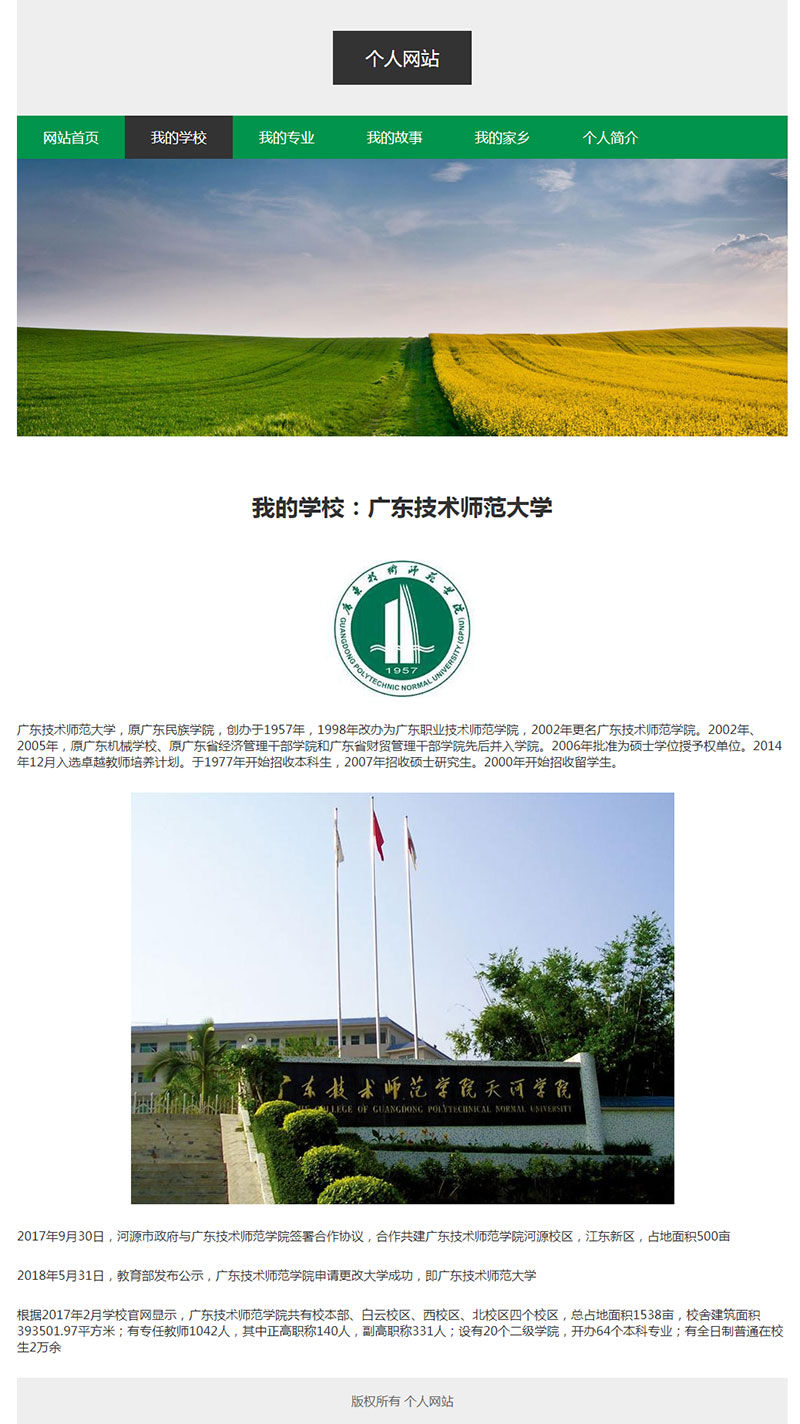Switch to the 我的故事 tab

point(394,138)
